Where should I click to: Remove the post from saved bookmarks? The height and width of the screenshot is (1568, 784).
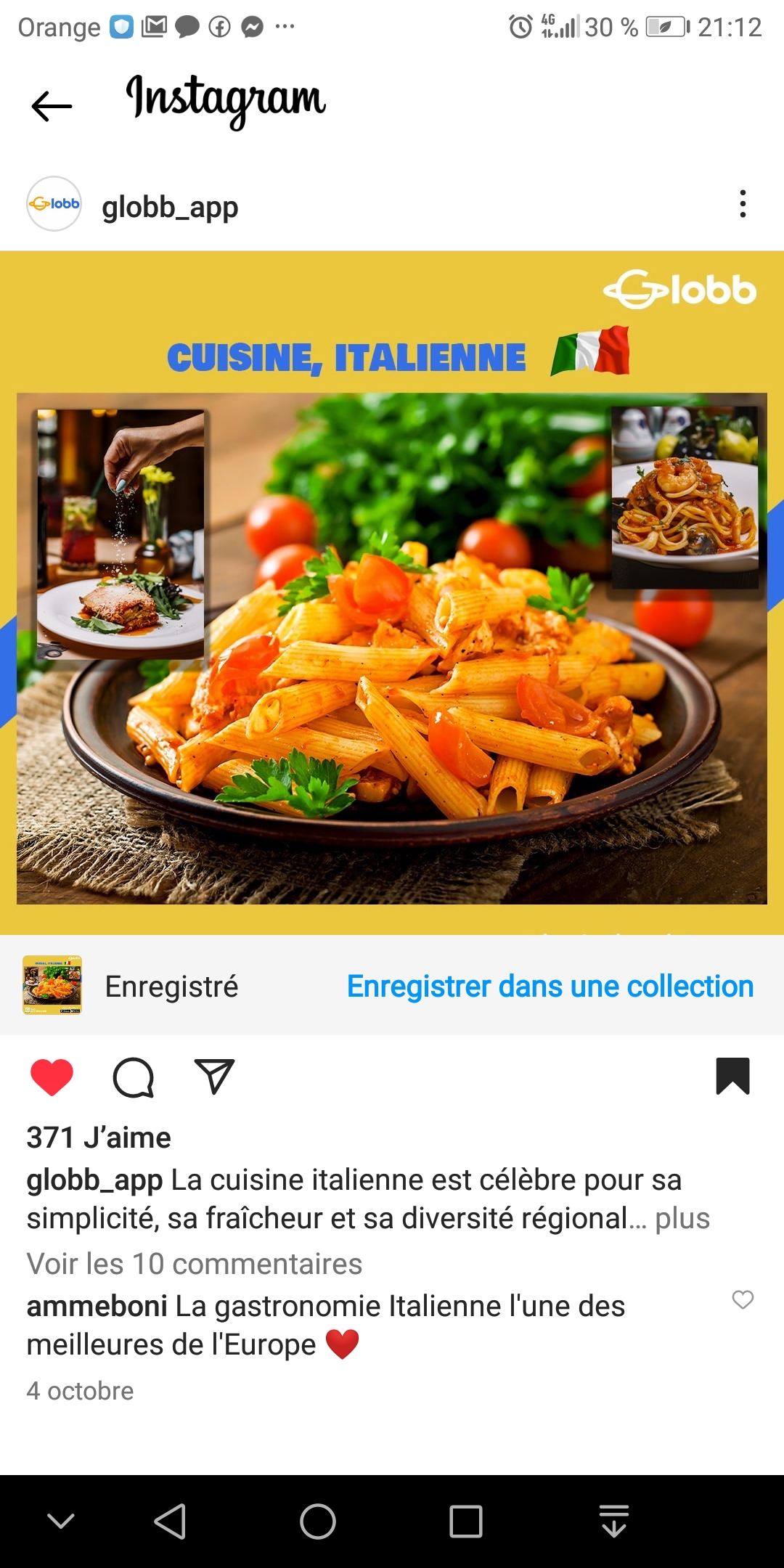(x=732, y=1076)
